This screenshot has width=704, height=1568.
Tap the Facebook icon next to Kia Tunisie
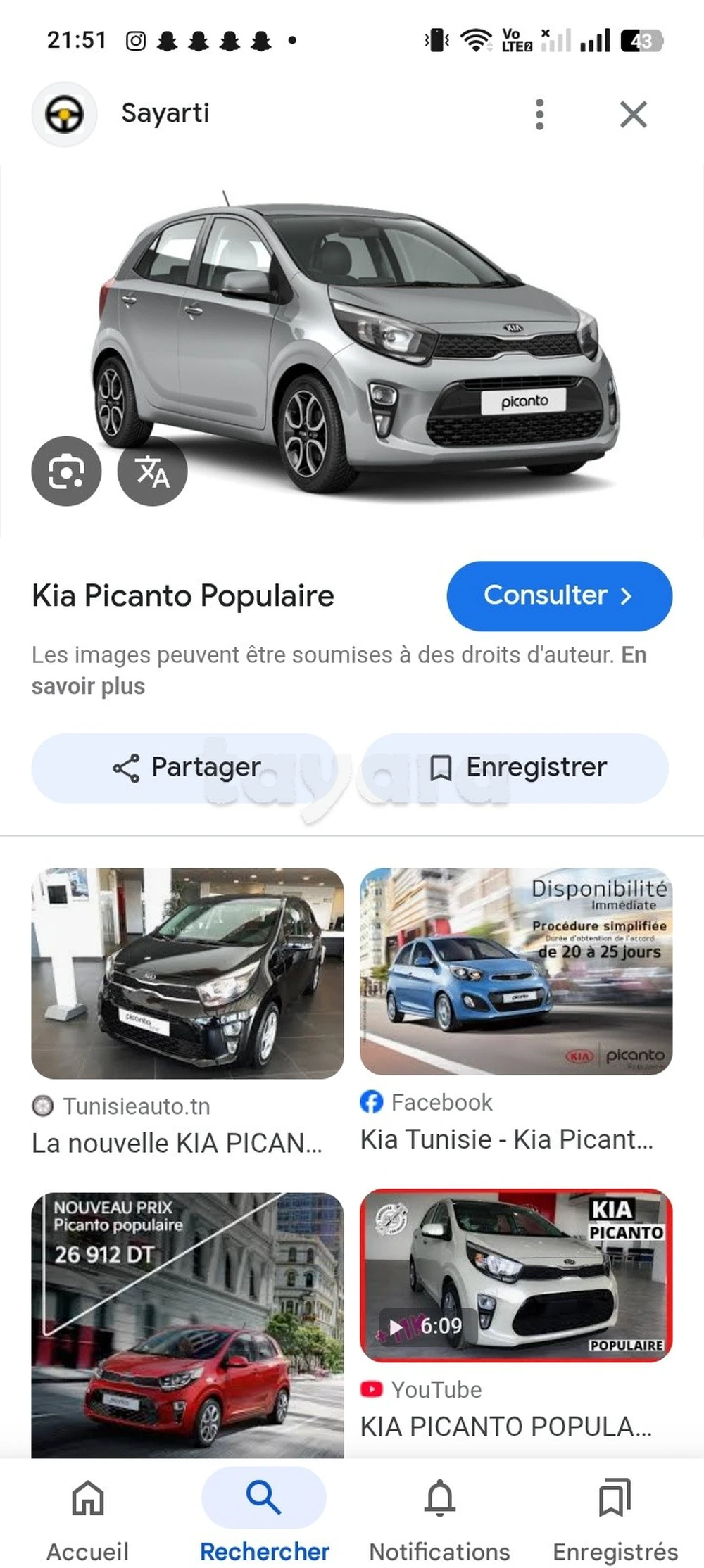pyautogui.click(x=372, y=1102)
